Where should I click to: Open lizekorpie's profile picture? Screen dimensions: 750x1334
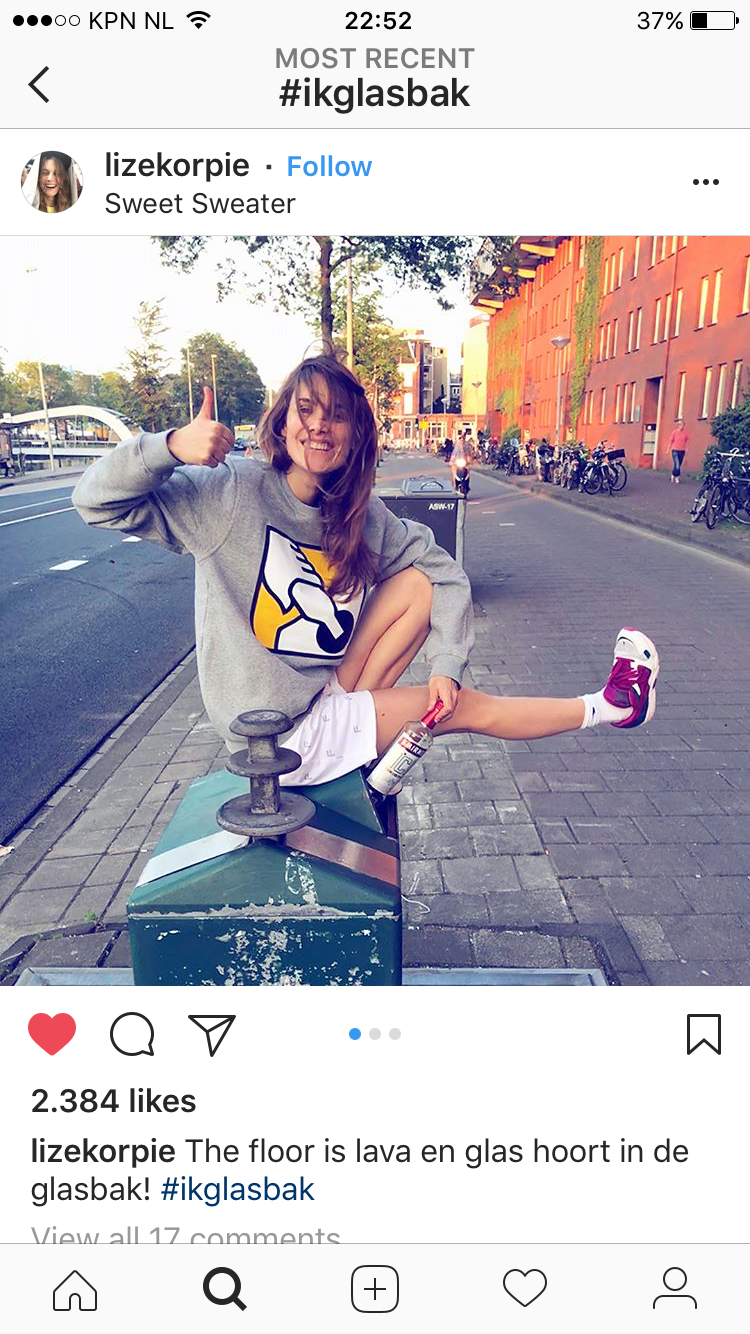(x=52, y=182)
